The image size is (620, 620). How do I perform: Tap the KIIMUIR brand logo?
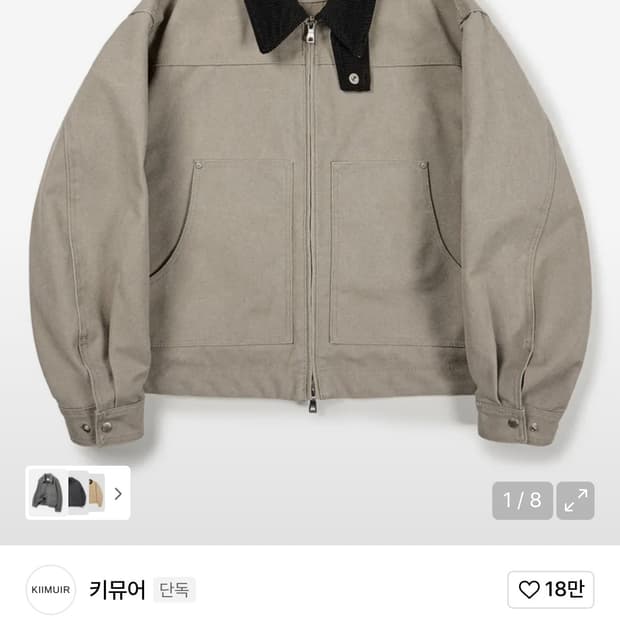50,590
